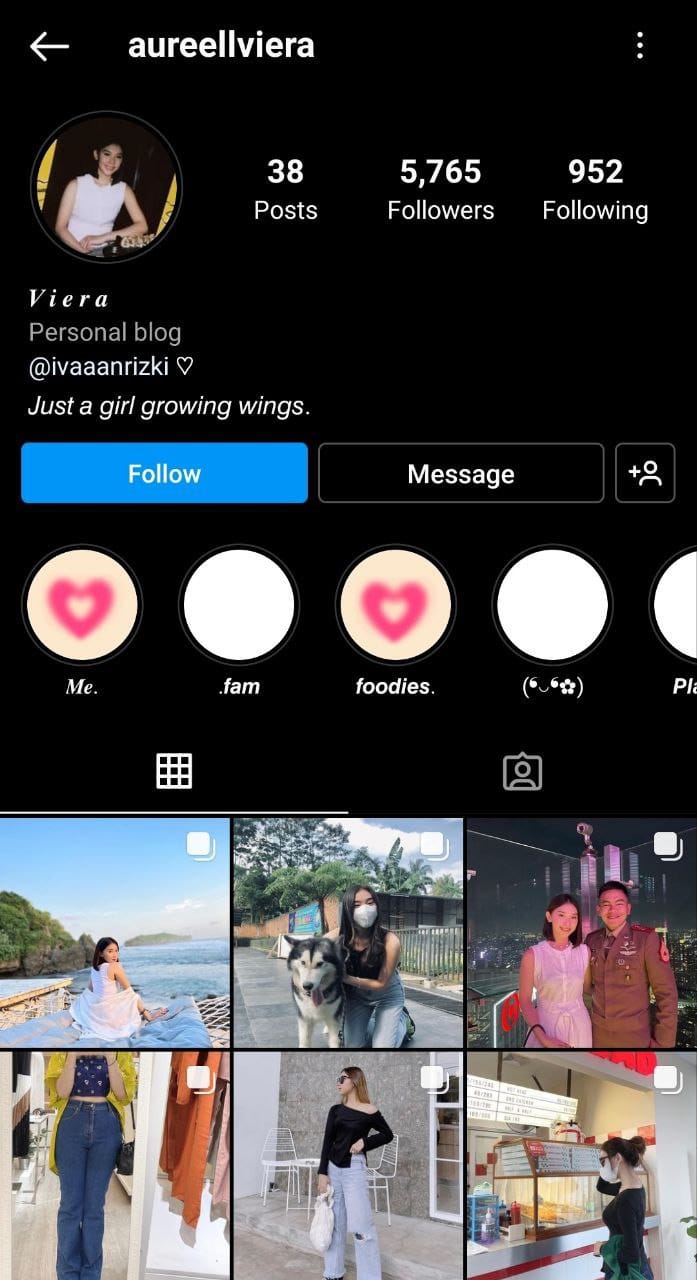The image size is (697, 1280).
Task: Open the ".fam" story highlight
Action: 239,605
